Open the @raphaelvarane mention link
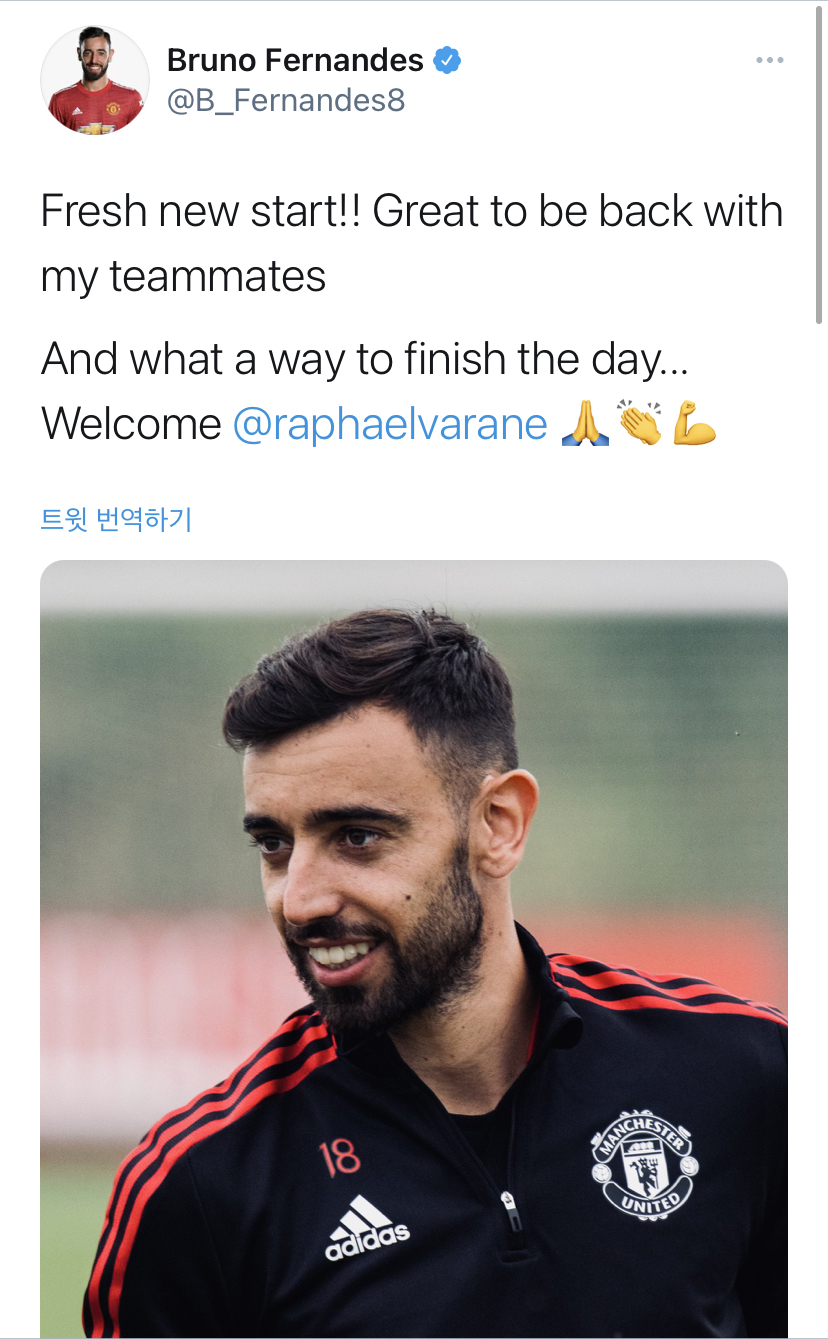 coord(390,424)
